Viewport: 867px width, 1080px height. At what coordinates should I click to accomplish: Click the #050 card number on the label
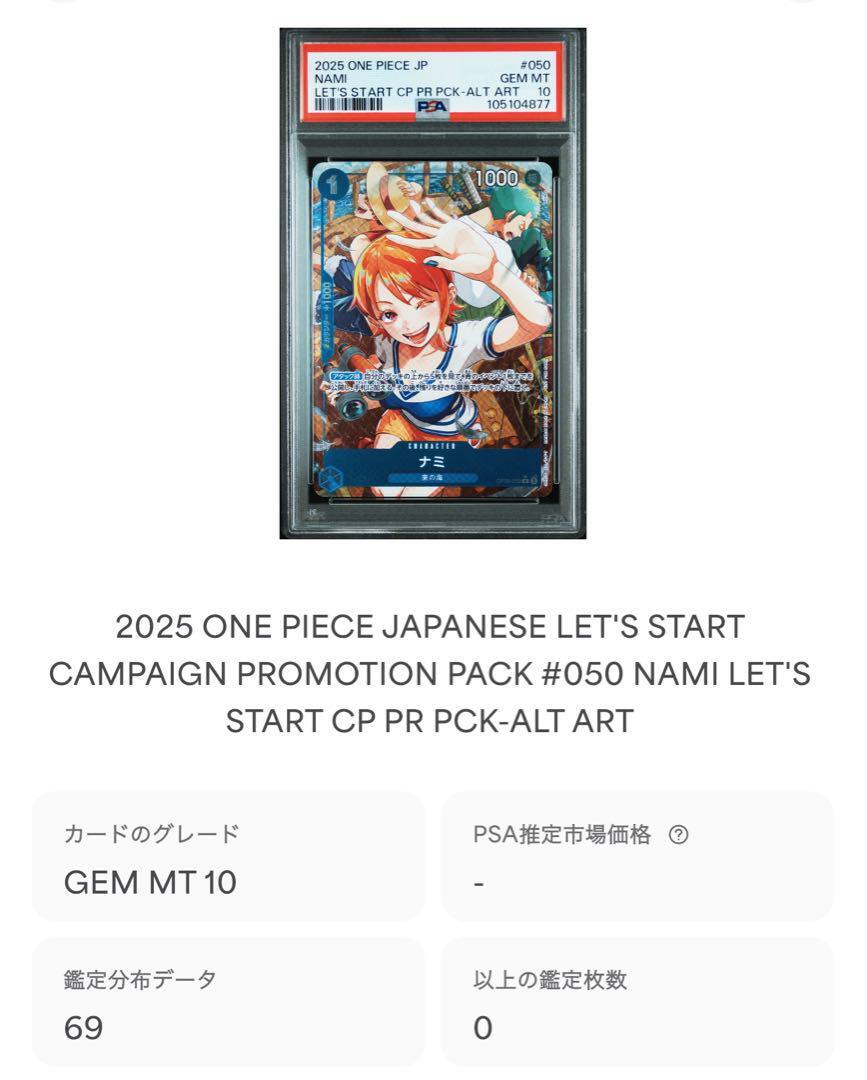pyautogui.click(x=534, y=65)
